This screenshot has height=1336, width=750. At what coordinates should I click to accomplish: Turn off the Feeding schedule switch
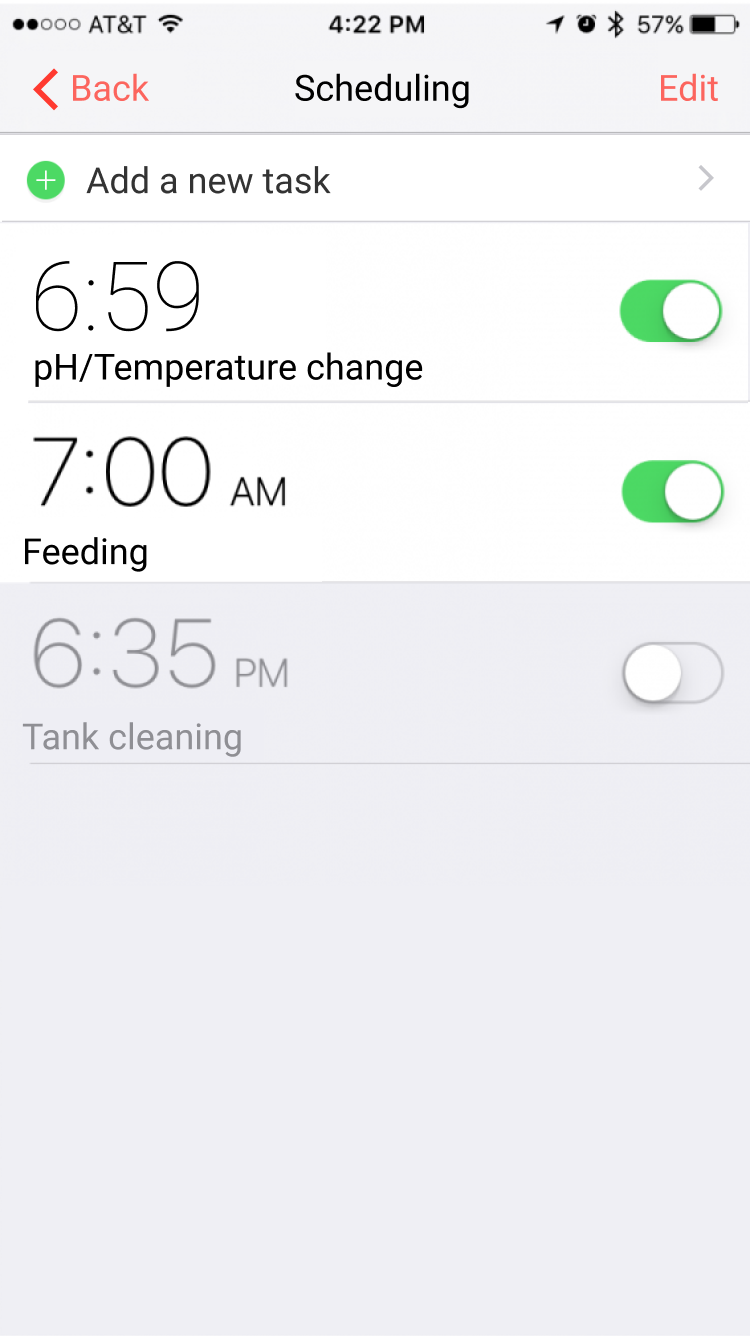point(672,491)
